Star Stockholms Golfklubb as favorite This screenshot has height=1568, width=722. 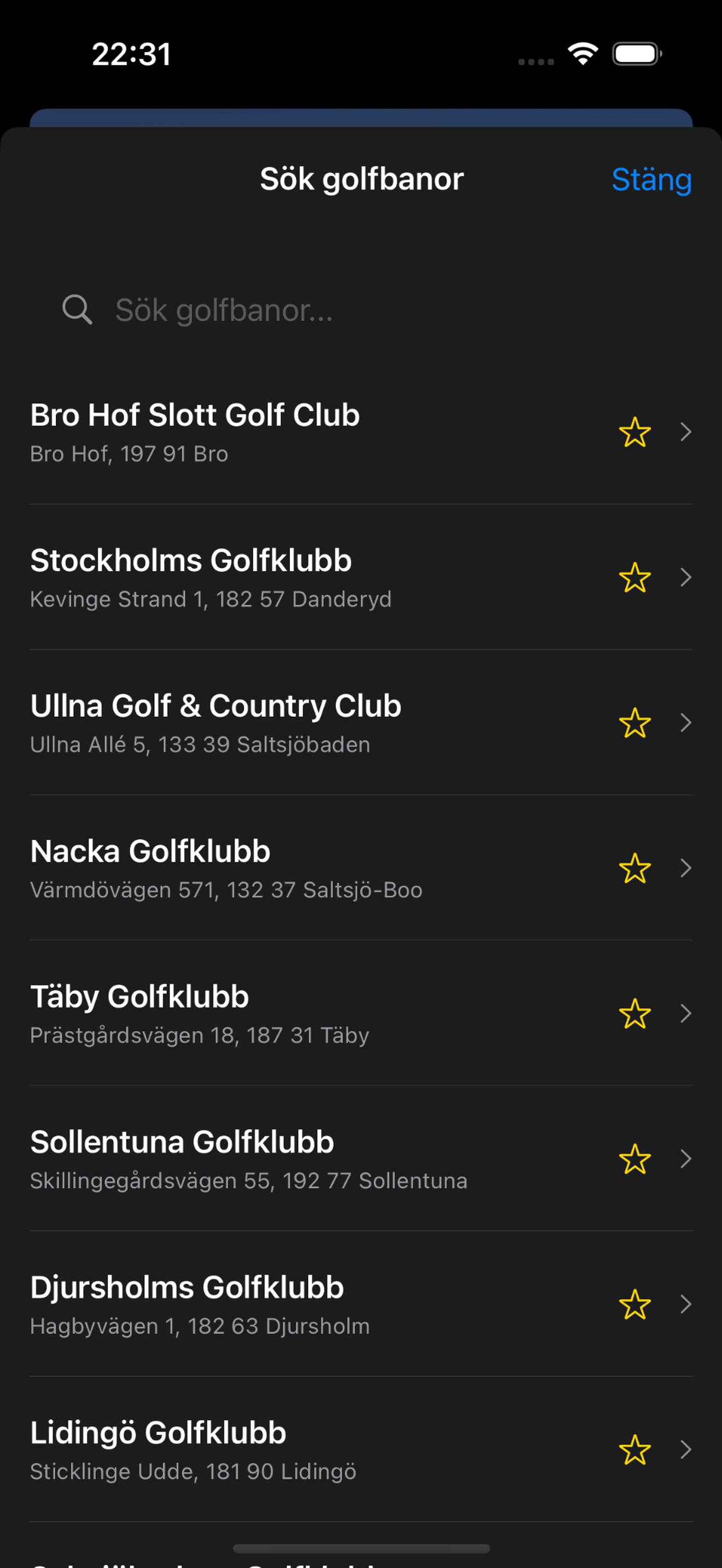[x=634, y=578]
